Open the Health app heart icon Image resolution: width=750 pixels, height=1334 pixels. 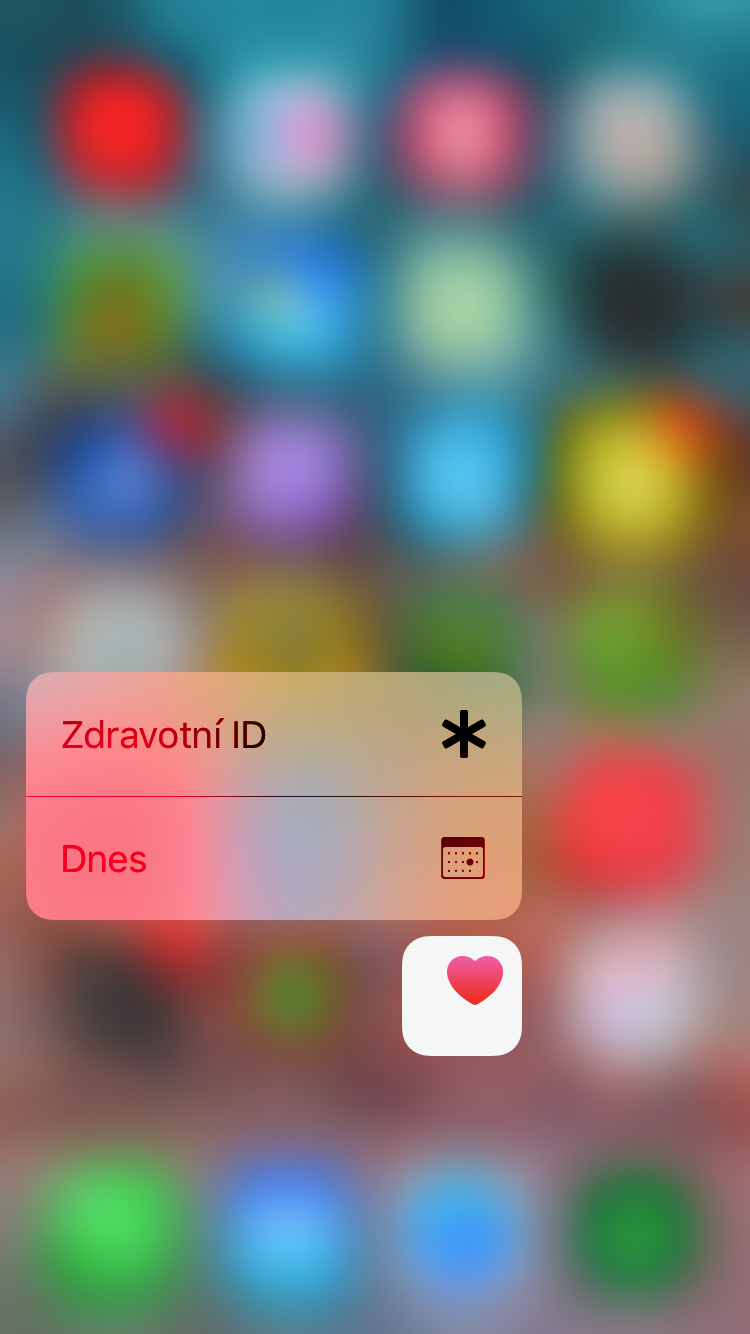(462, 995)
